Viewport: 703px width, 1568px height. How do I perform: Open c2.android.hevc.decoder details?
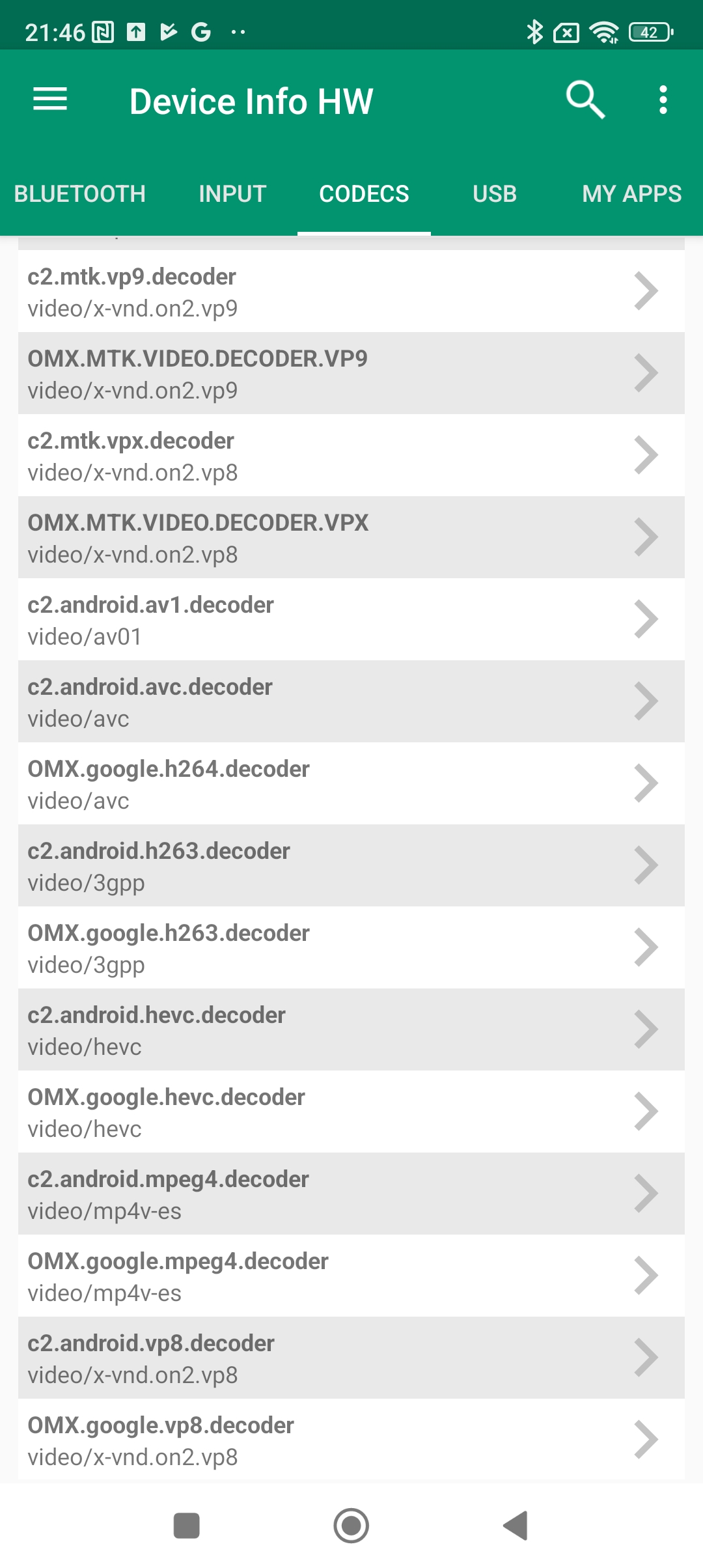point(351,1030)
